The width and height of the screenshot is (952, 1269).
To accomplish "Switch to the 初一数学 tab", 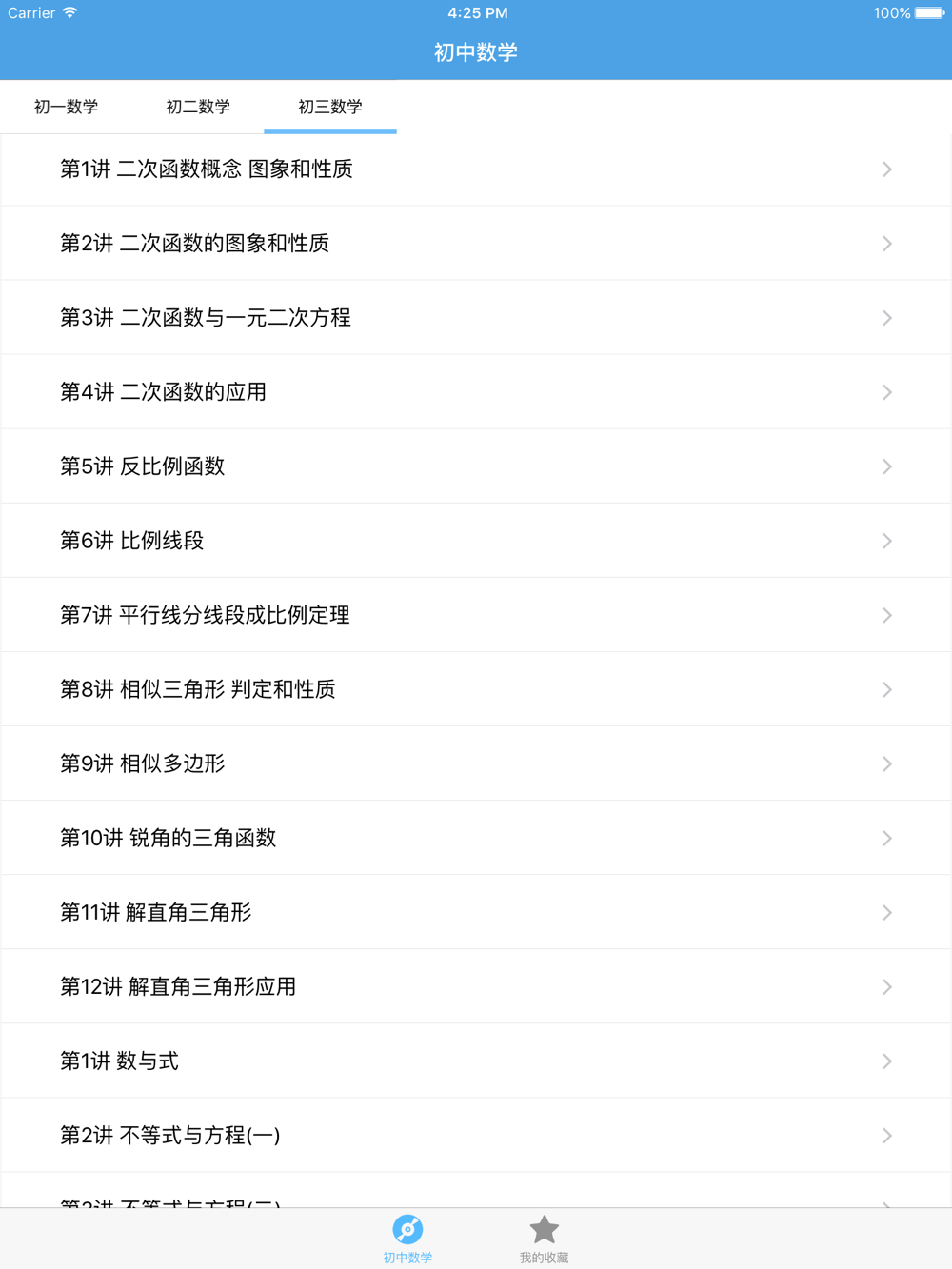I will [66, 107].
